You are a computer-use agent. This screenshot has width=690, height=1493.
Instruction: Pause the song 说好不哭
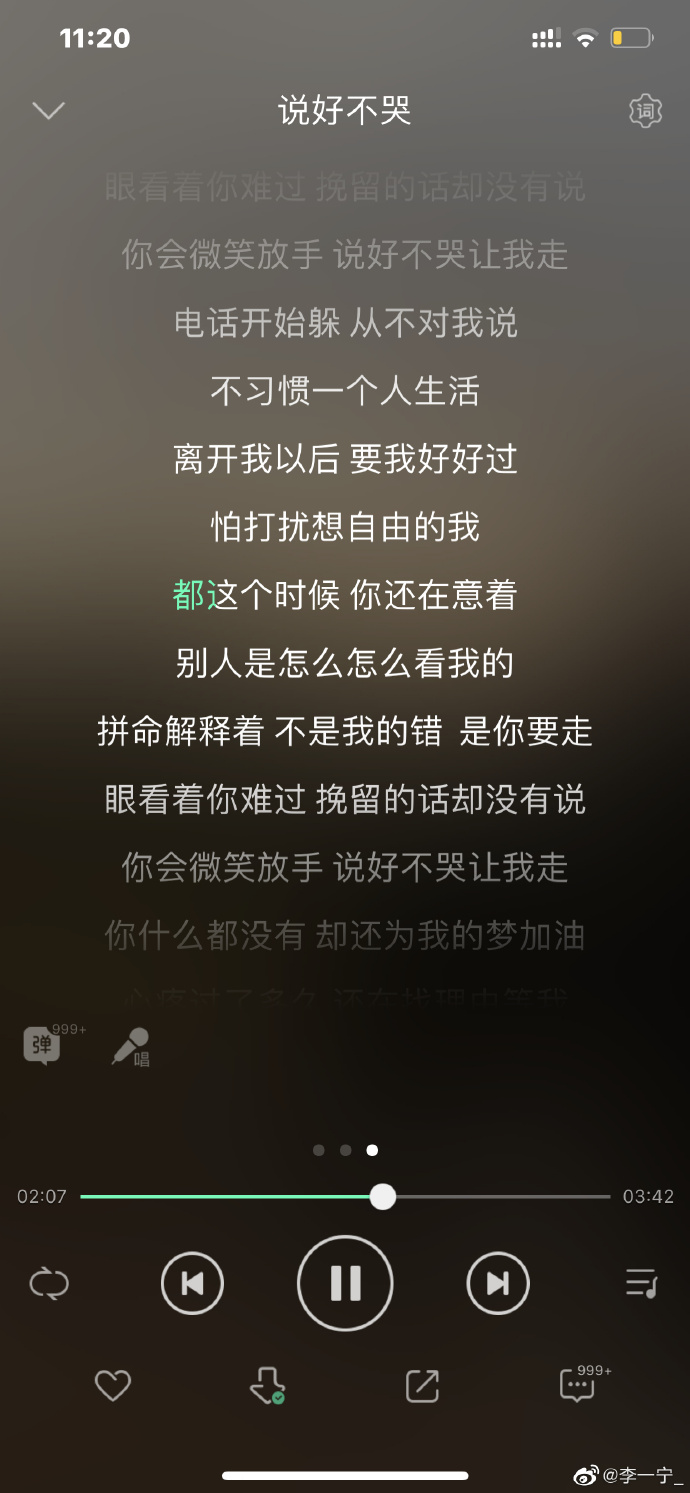point(345,1283)
